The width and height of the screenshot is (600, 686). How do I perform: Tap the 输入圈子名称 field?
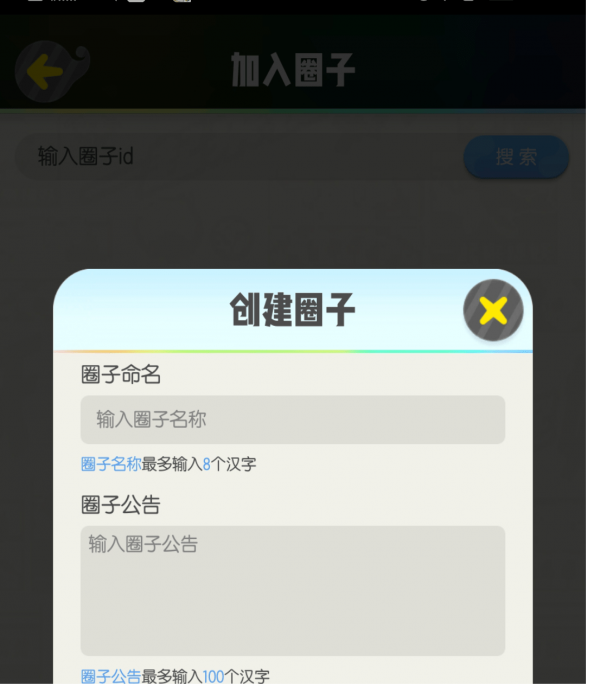pyautogui.click(x=292, y=420)
